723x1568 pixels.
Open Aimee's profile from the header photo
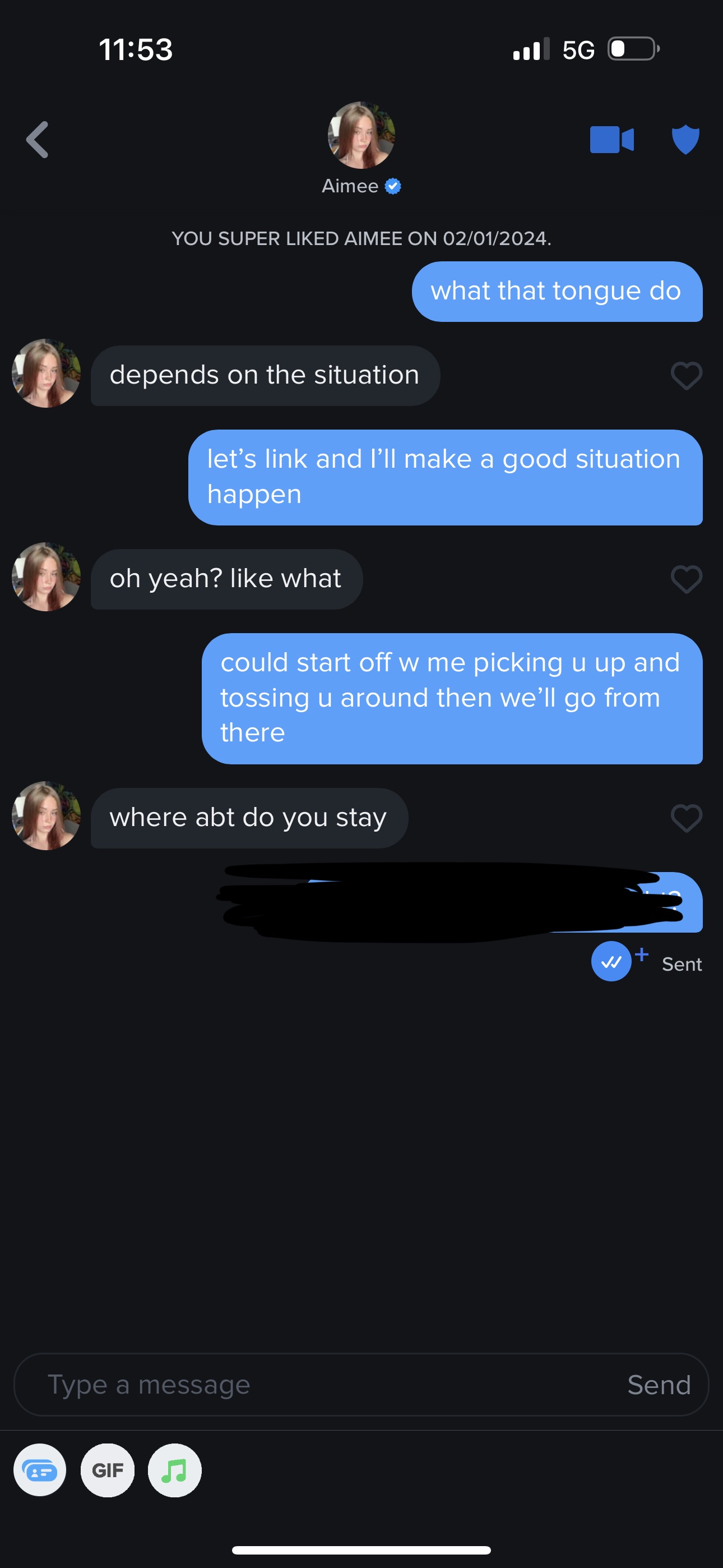(x=361, y=135)
